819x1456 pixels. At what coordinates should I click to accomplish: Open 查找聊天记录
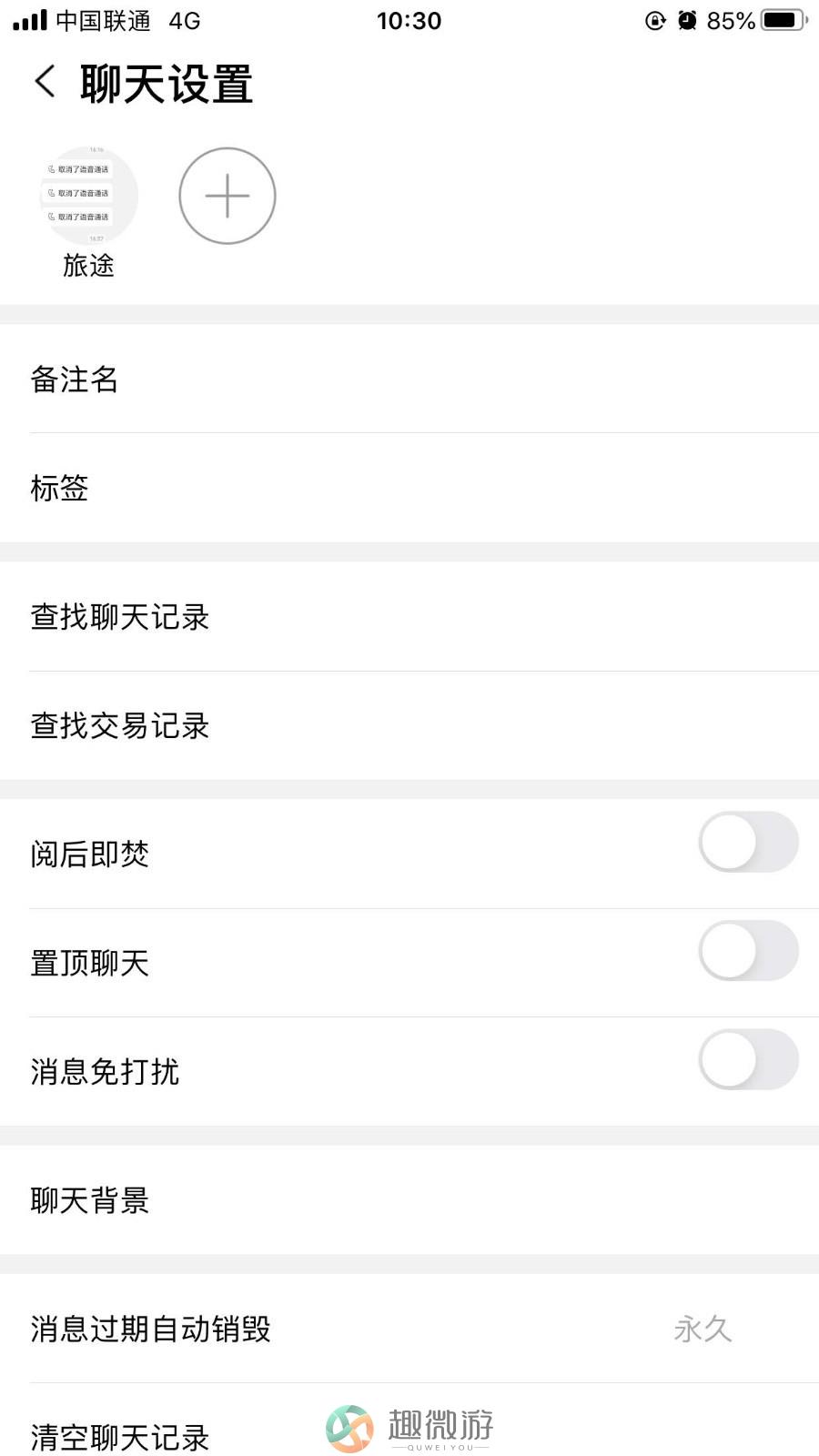tap(409, 617)
